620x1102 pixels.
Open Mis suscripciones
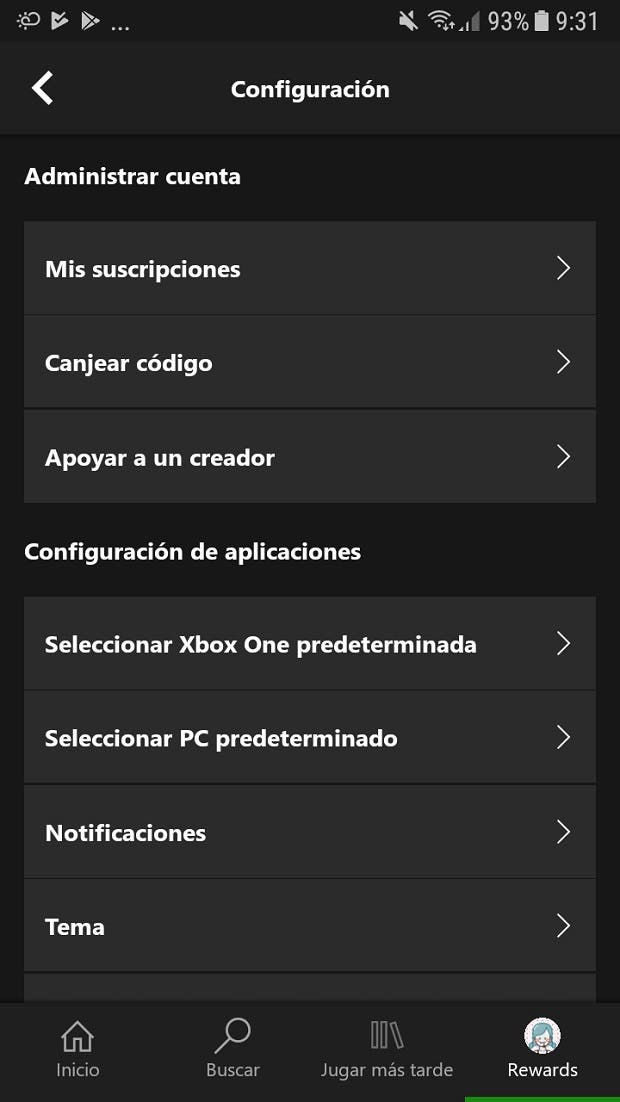310,268
